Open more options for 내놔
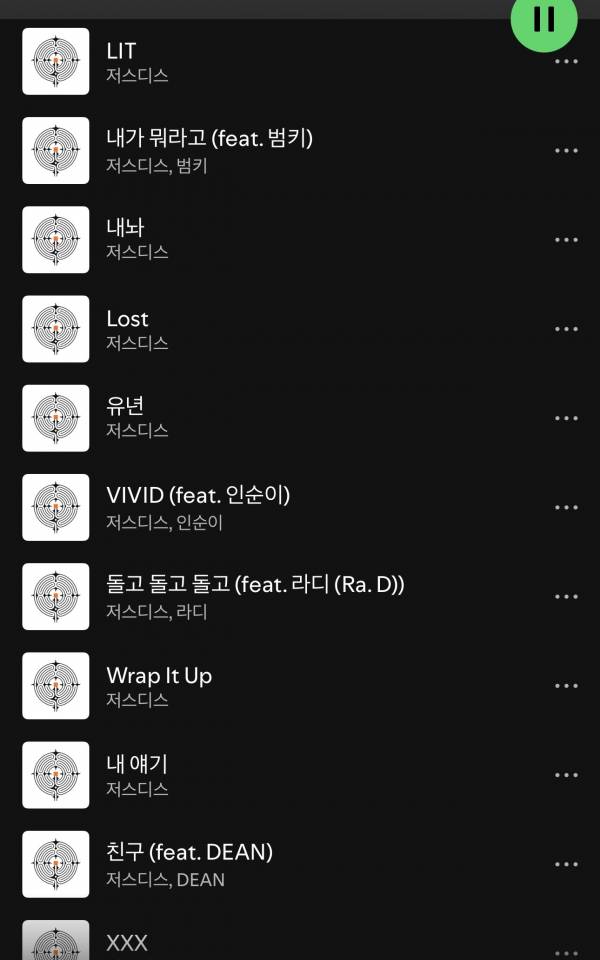 tap(566, 240)
